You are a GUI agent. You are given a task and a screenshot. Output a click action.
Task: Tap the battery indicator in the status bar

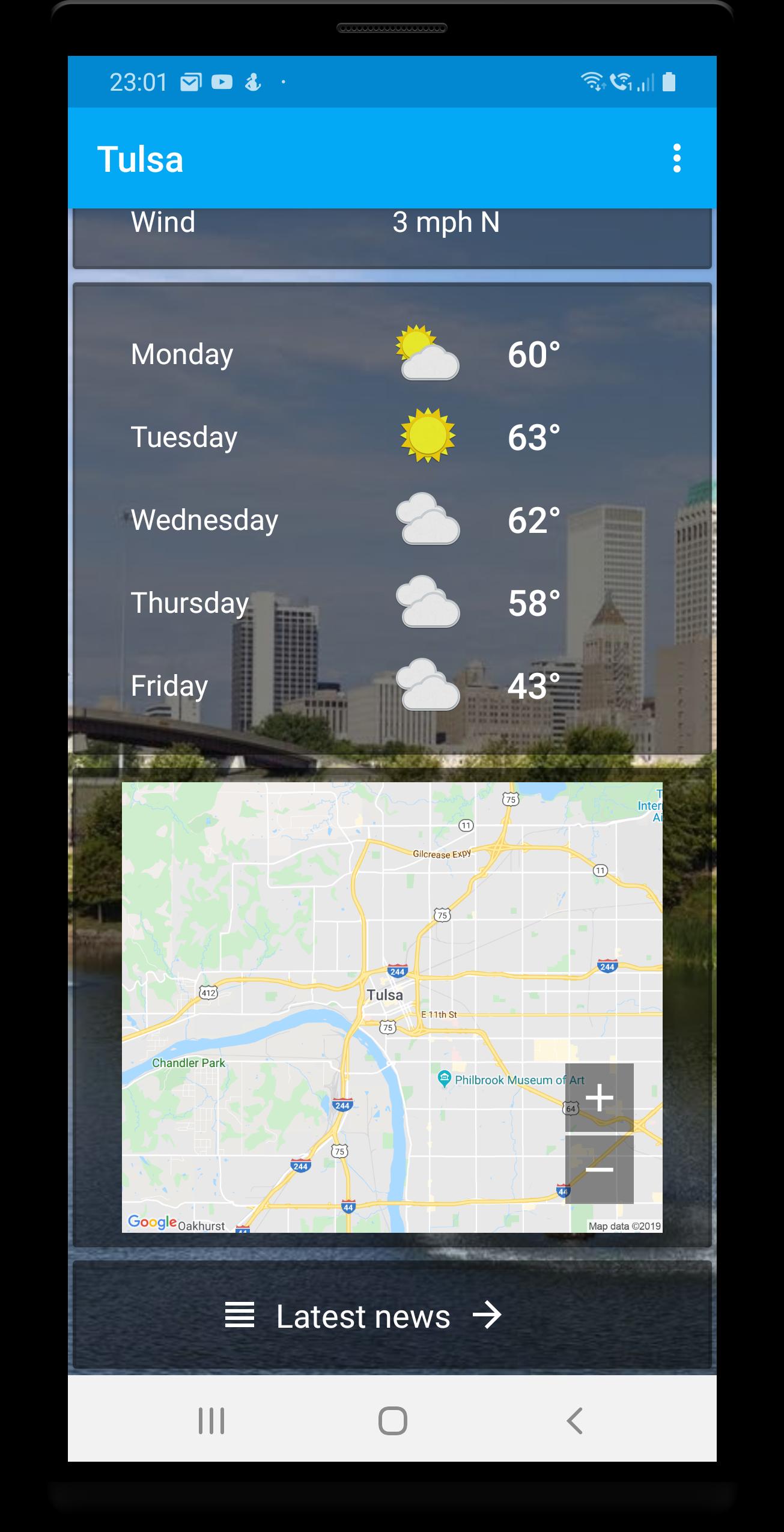[x=669, y=81]
